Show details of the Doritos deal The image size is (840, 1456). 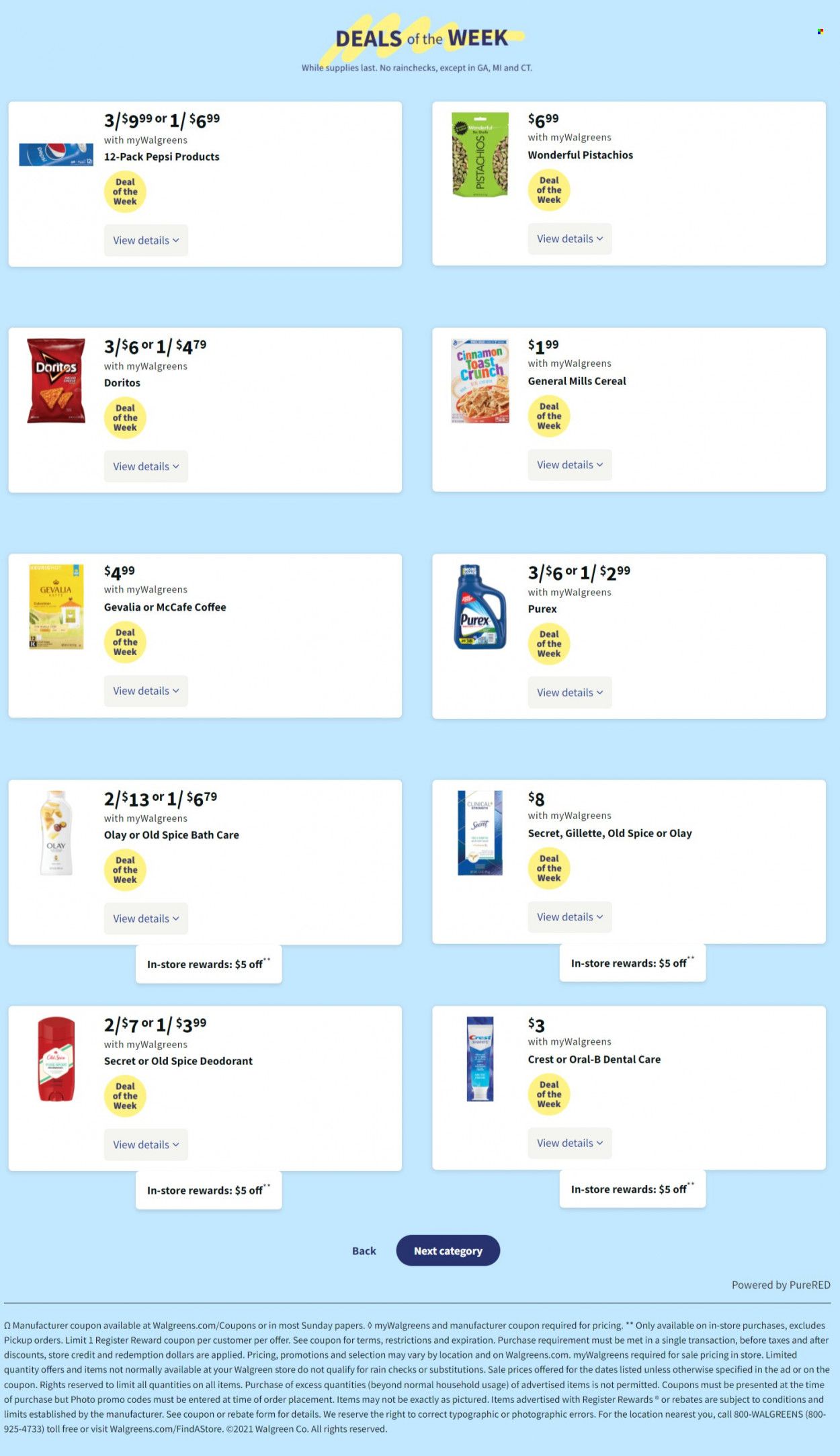tap(146, 466)
